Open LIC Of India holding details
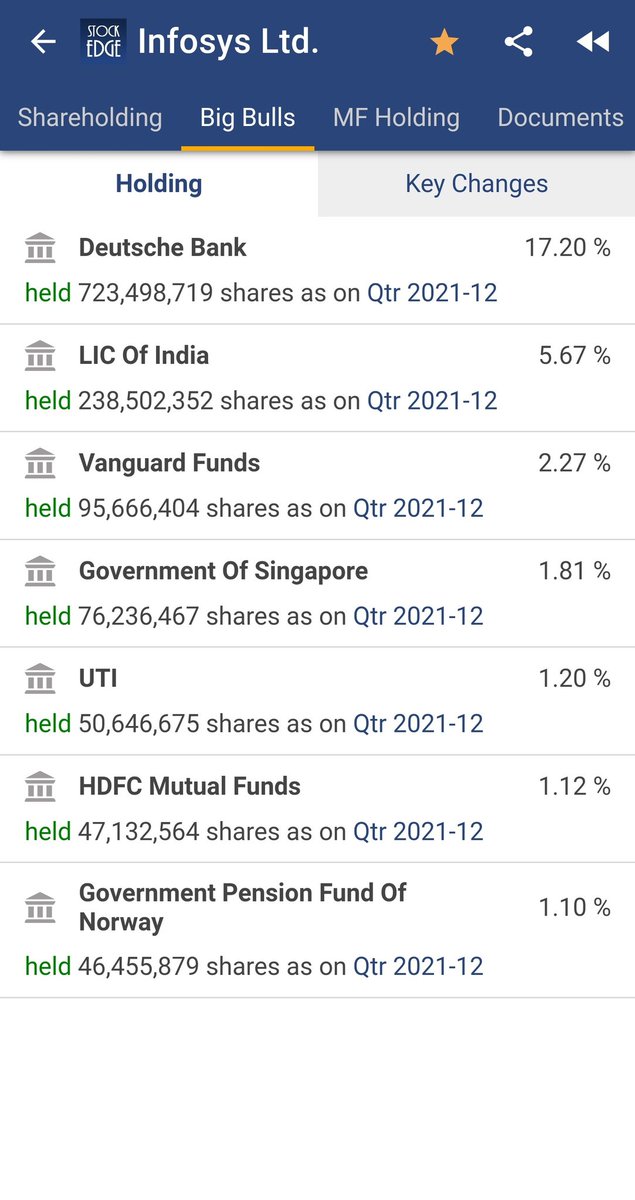 click(317, 378)
